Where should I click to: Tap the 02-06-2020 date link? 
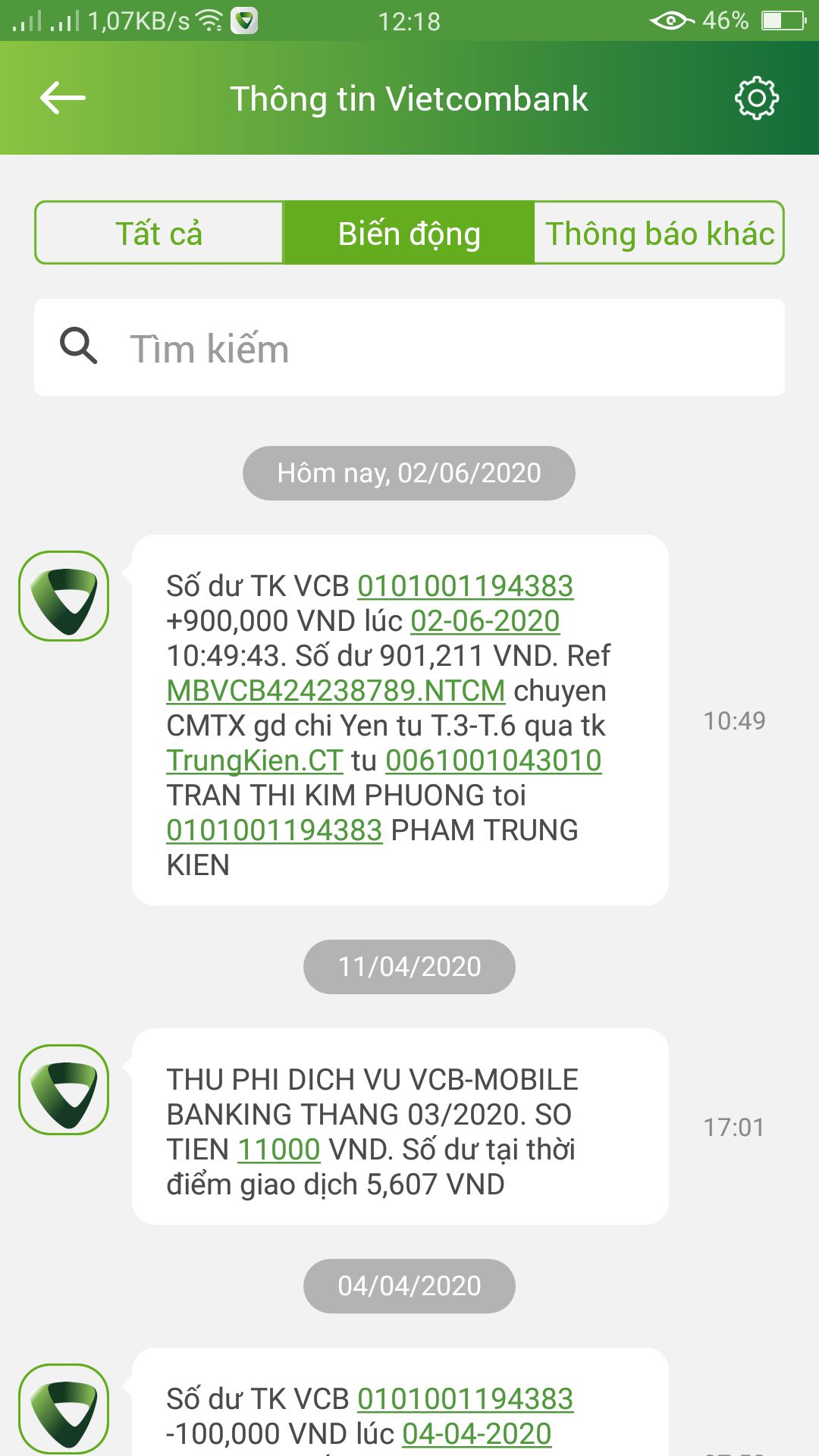485,621
